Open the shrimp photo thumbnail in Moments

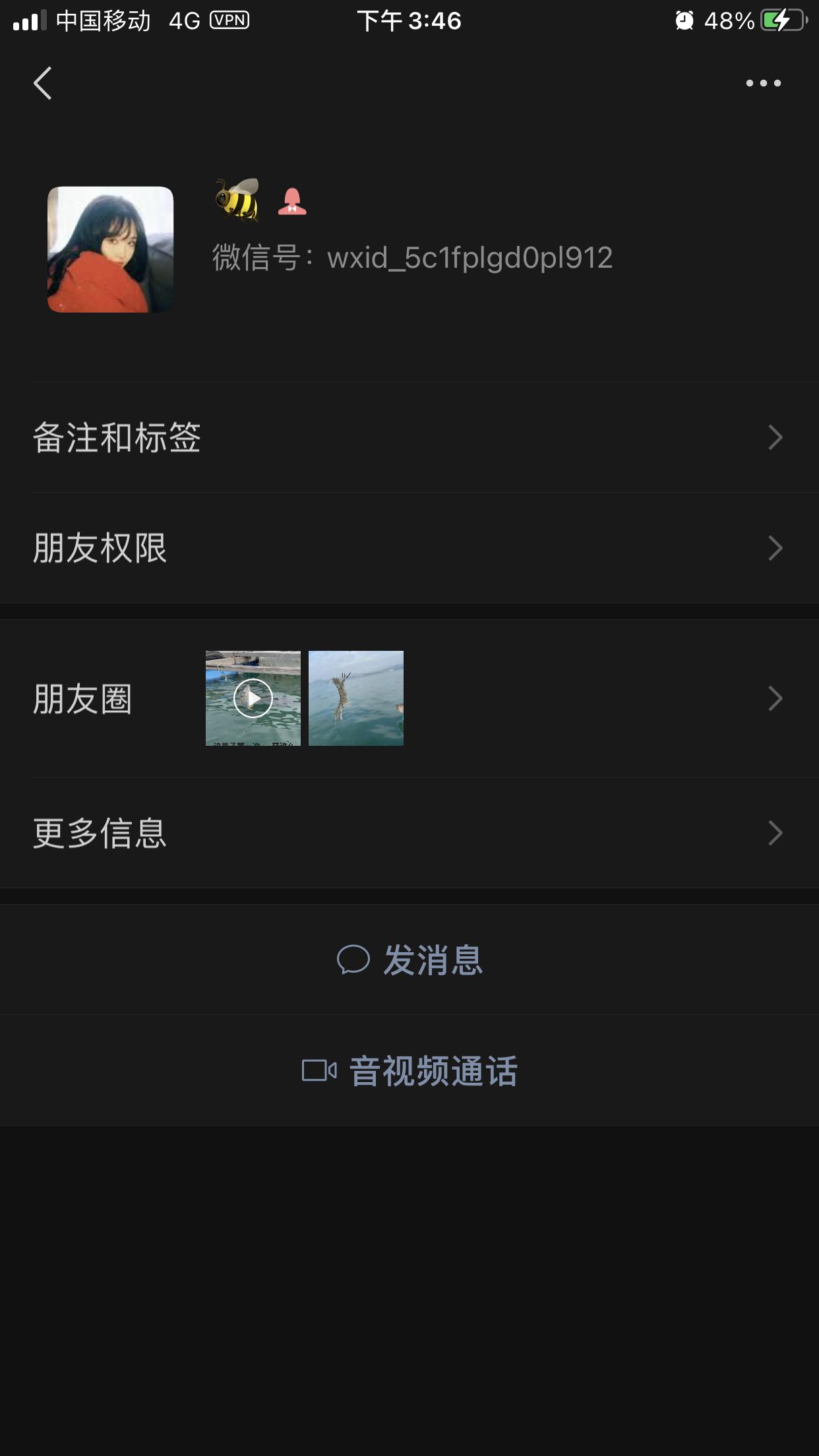[355, 698]
